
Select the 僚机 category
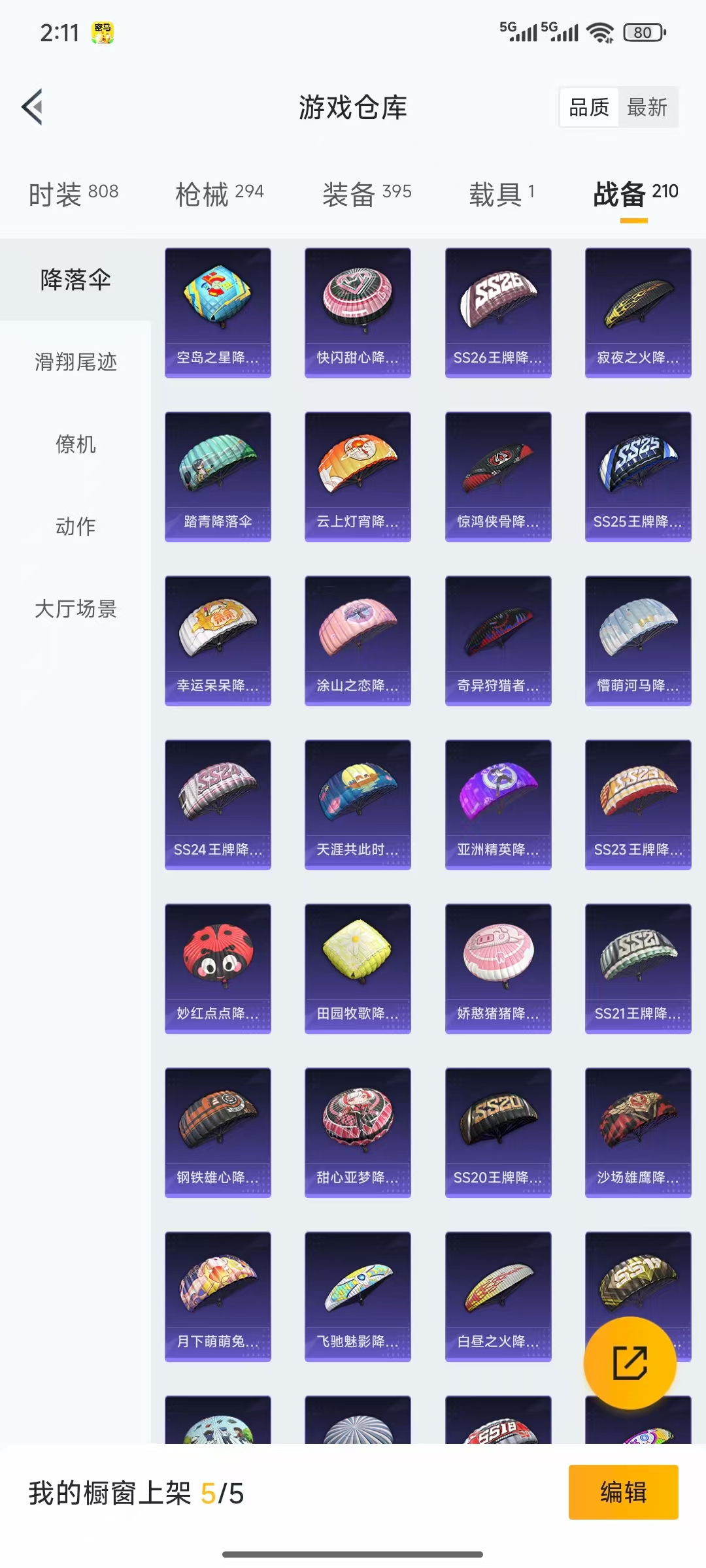point(76,444)
